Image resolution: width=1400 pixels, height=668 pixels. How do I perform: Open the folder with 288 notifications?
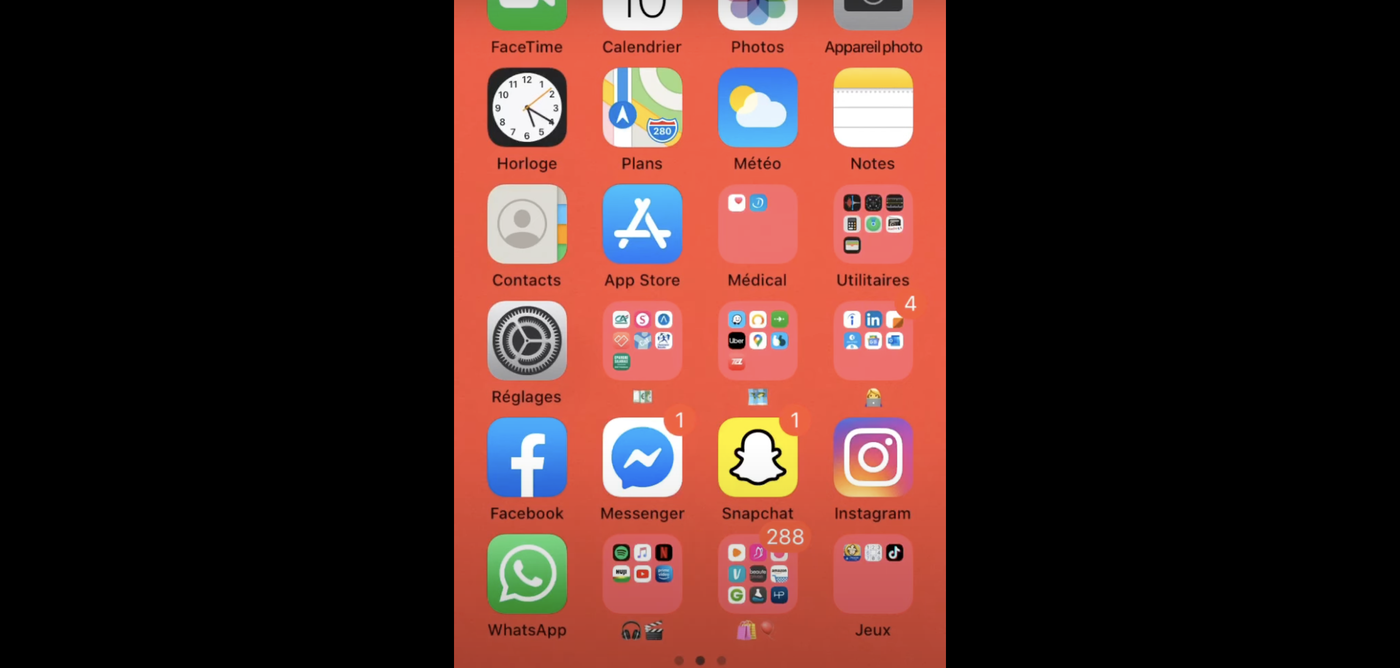pos(757,576)
